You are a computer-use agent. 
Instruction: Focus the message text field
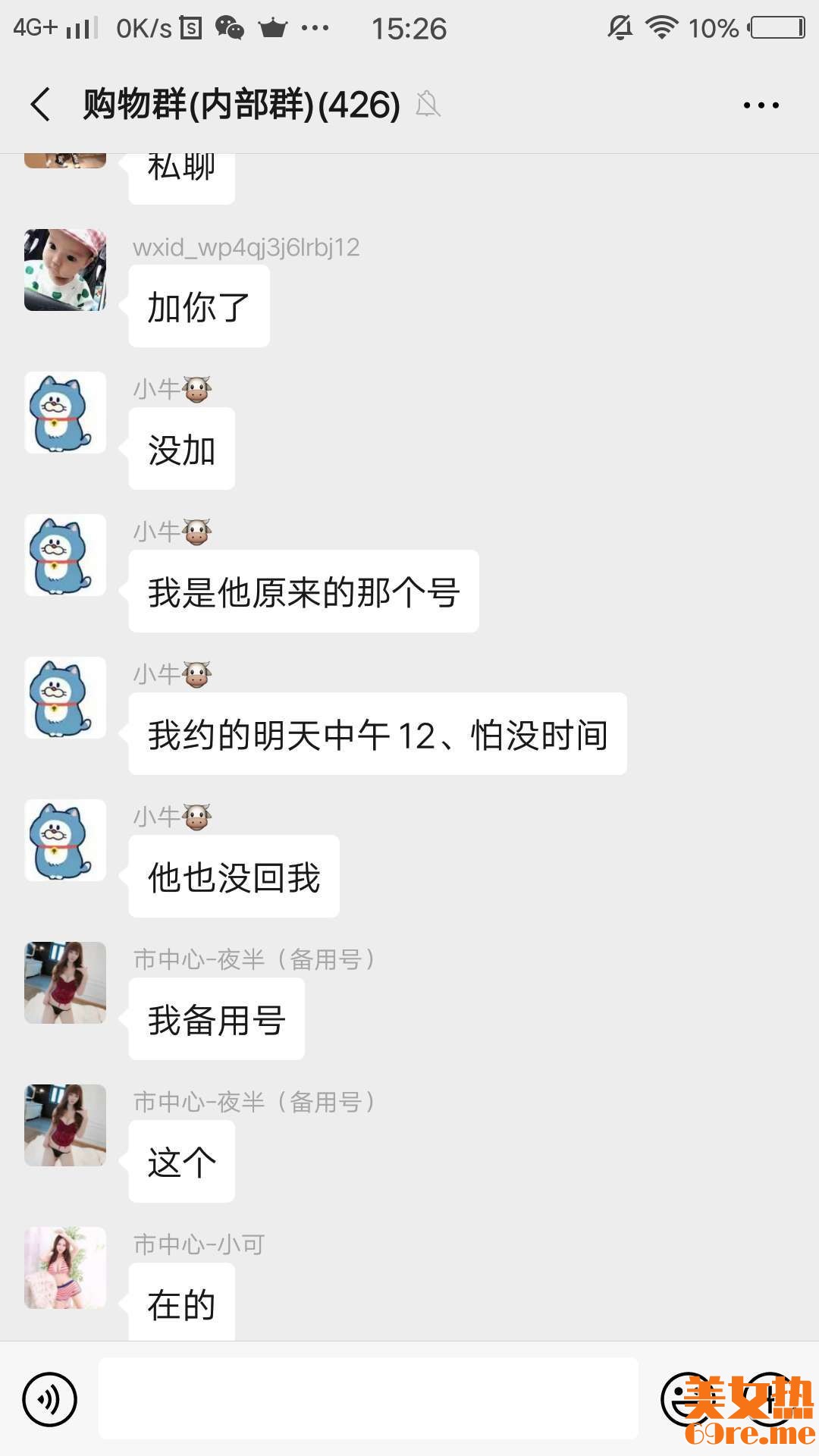point(368,1398)
